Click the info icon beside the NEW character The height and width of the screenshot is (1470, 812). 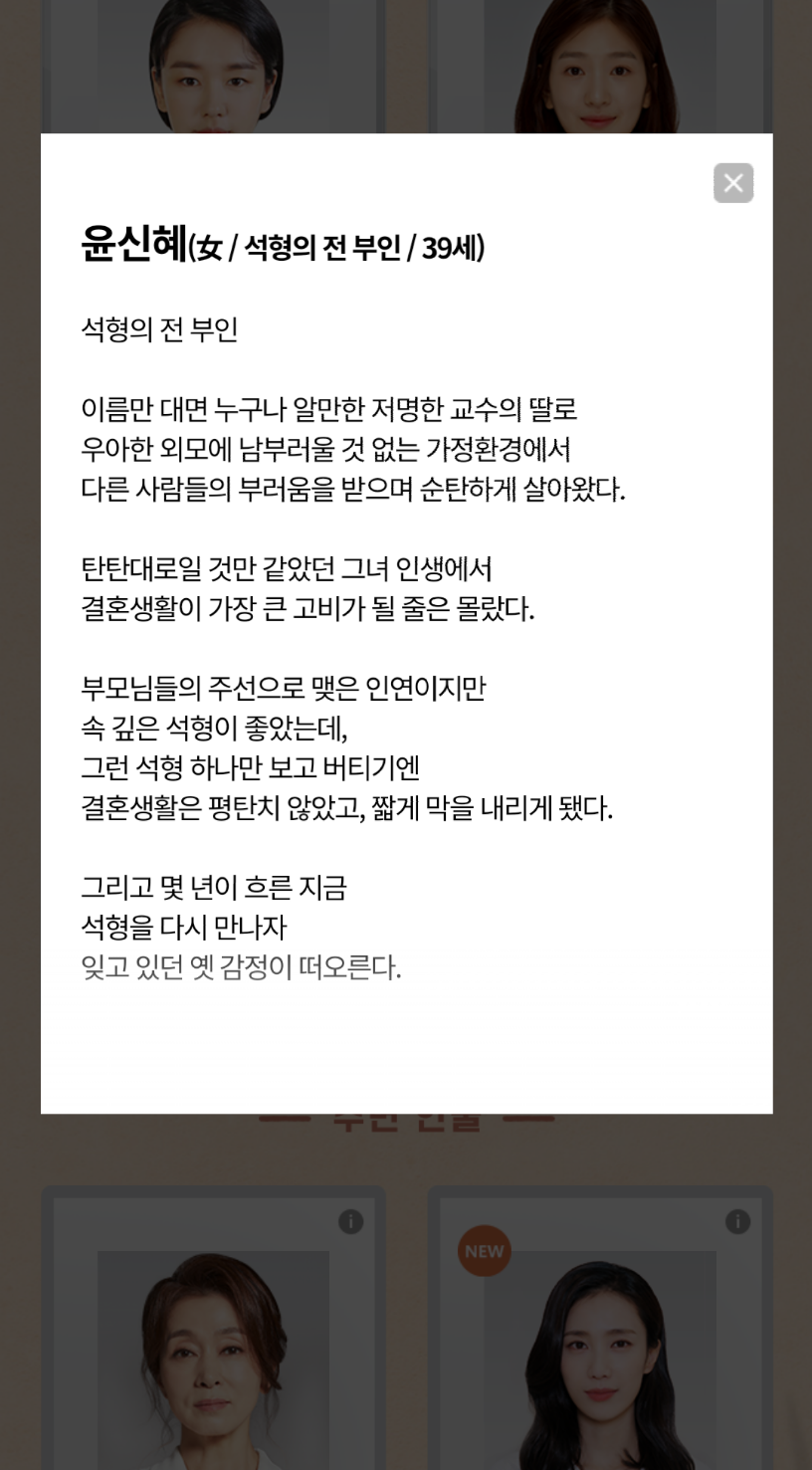pyautogui.click(x=737, y=1221)
